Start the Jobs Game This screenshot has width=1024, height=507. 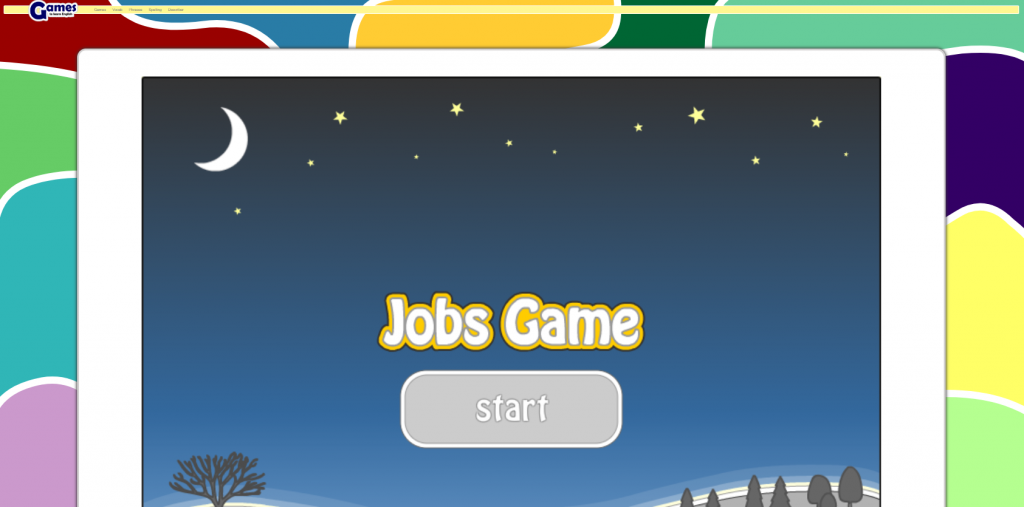pyautogui.click(x=511, y=408)
